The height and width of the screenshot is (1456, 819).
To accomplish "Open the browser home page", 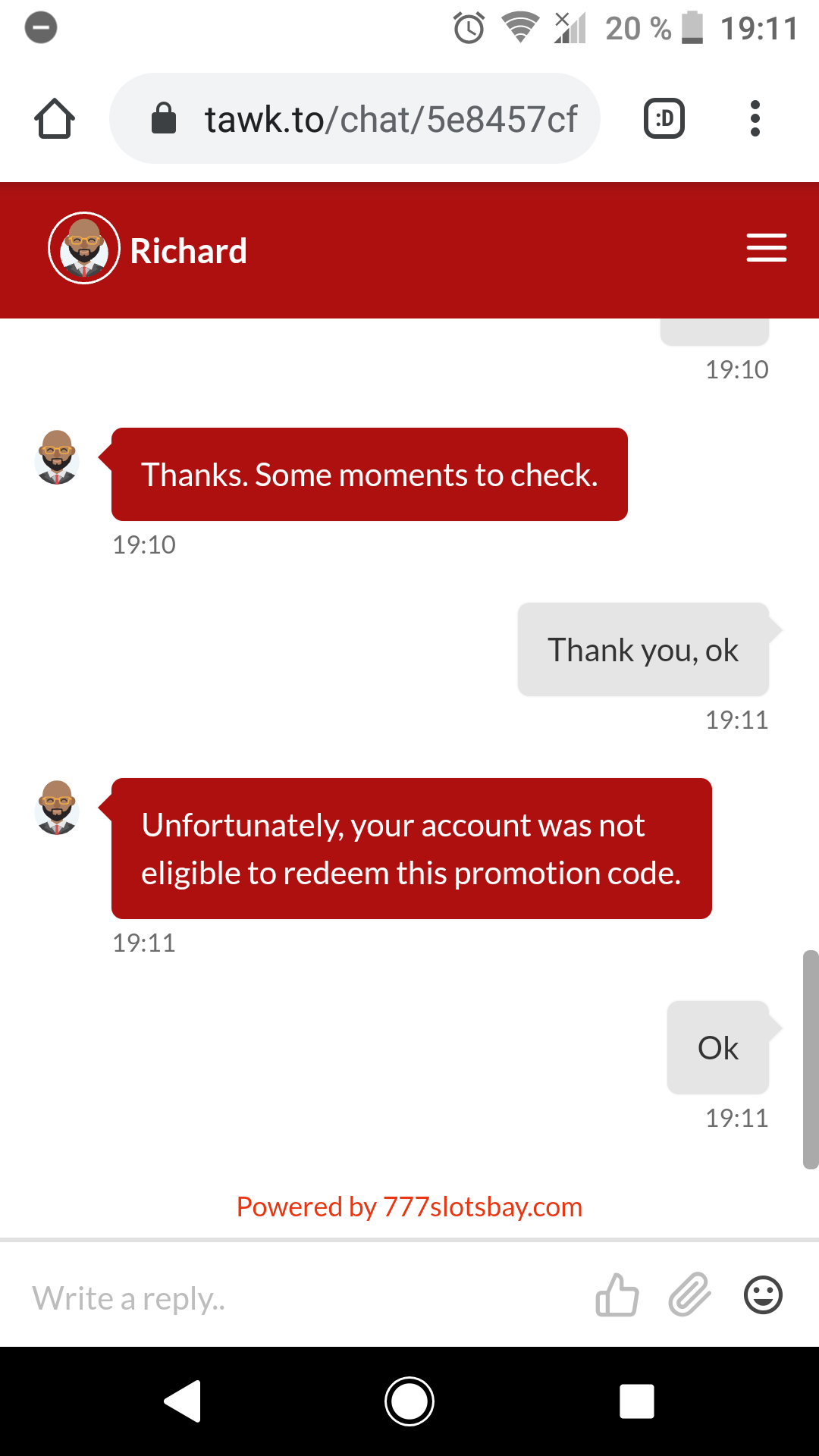I will [55, 119].
